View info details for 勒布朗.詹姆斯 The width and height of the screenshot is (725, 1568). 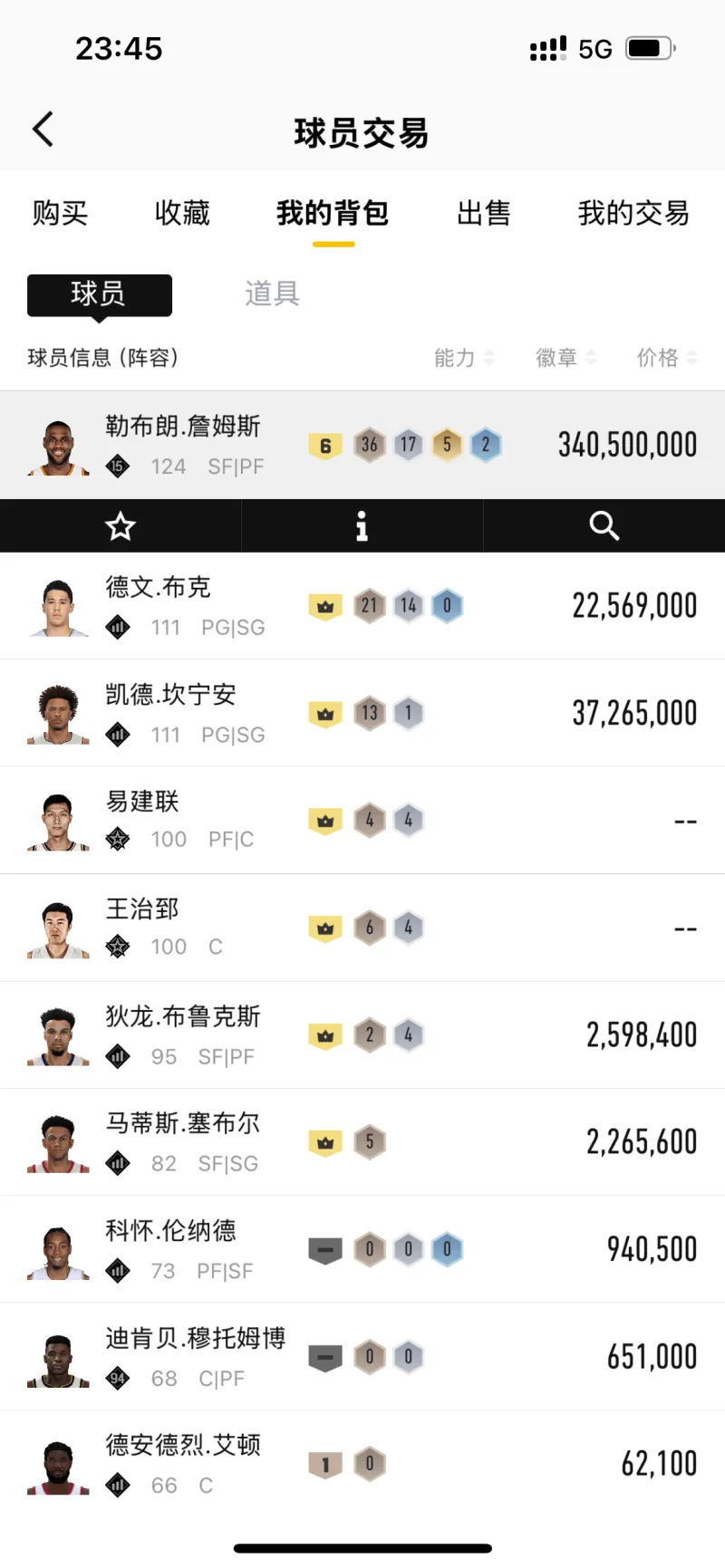pos(362,525)
